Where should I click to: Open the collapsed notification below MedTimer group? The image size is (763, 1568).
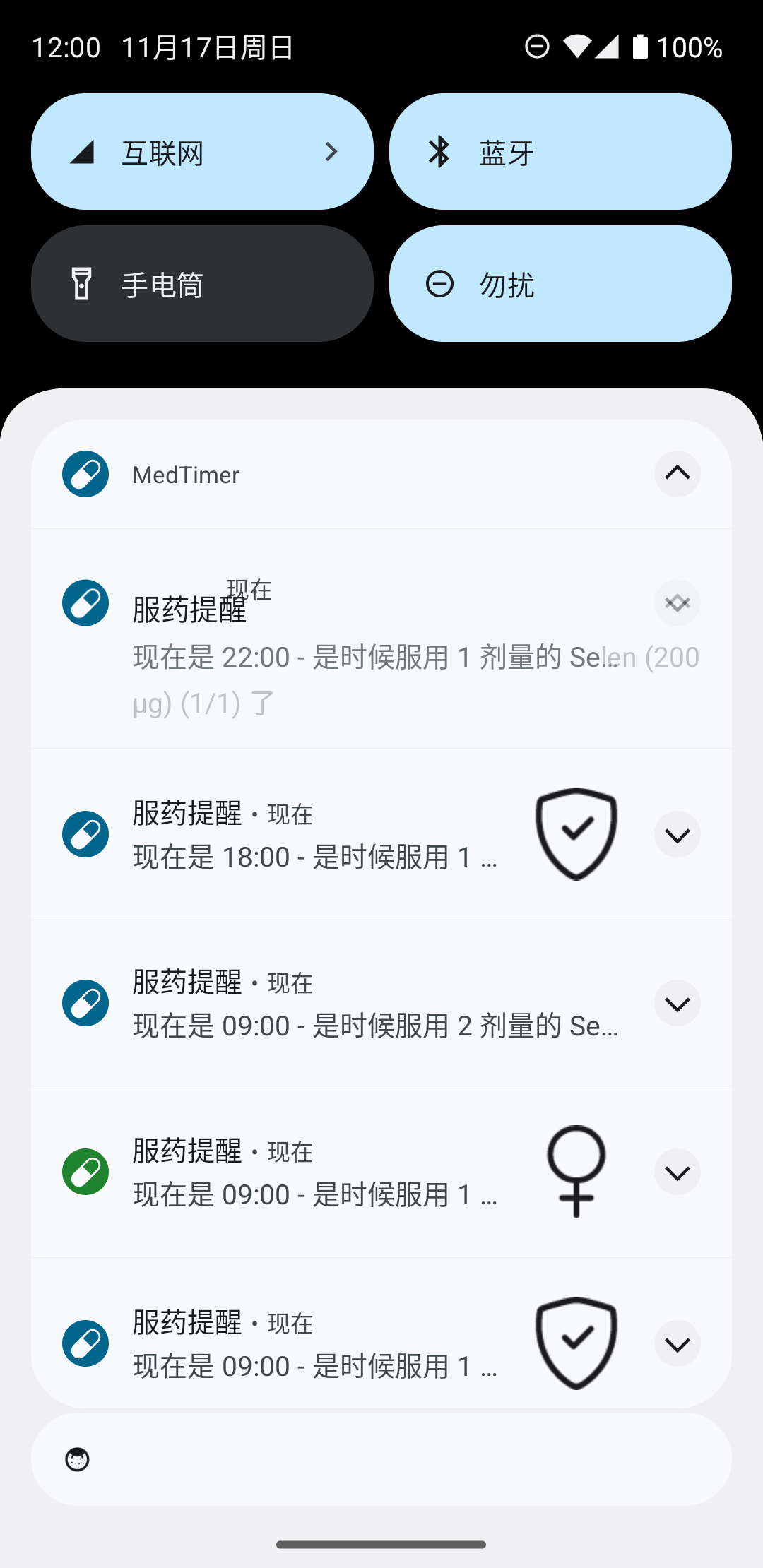tap(381, 1459)
